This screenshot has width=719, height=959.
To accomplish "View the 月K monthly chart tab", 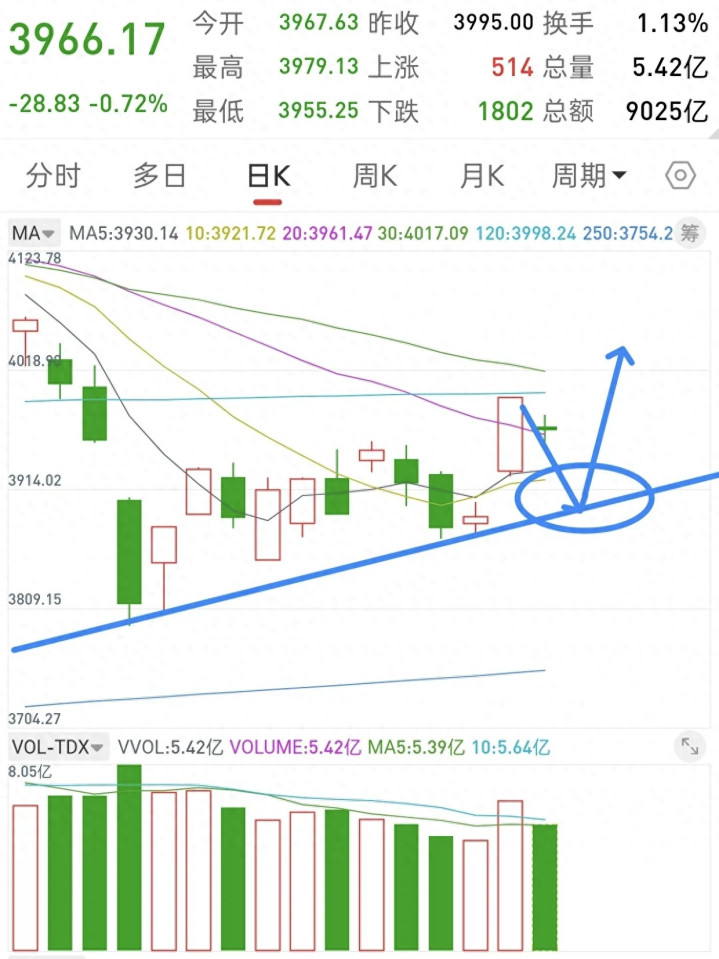I will (482, 176).
